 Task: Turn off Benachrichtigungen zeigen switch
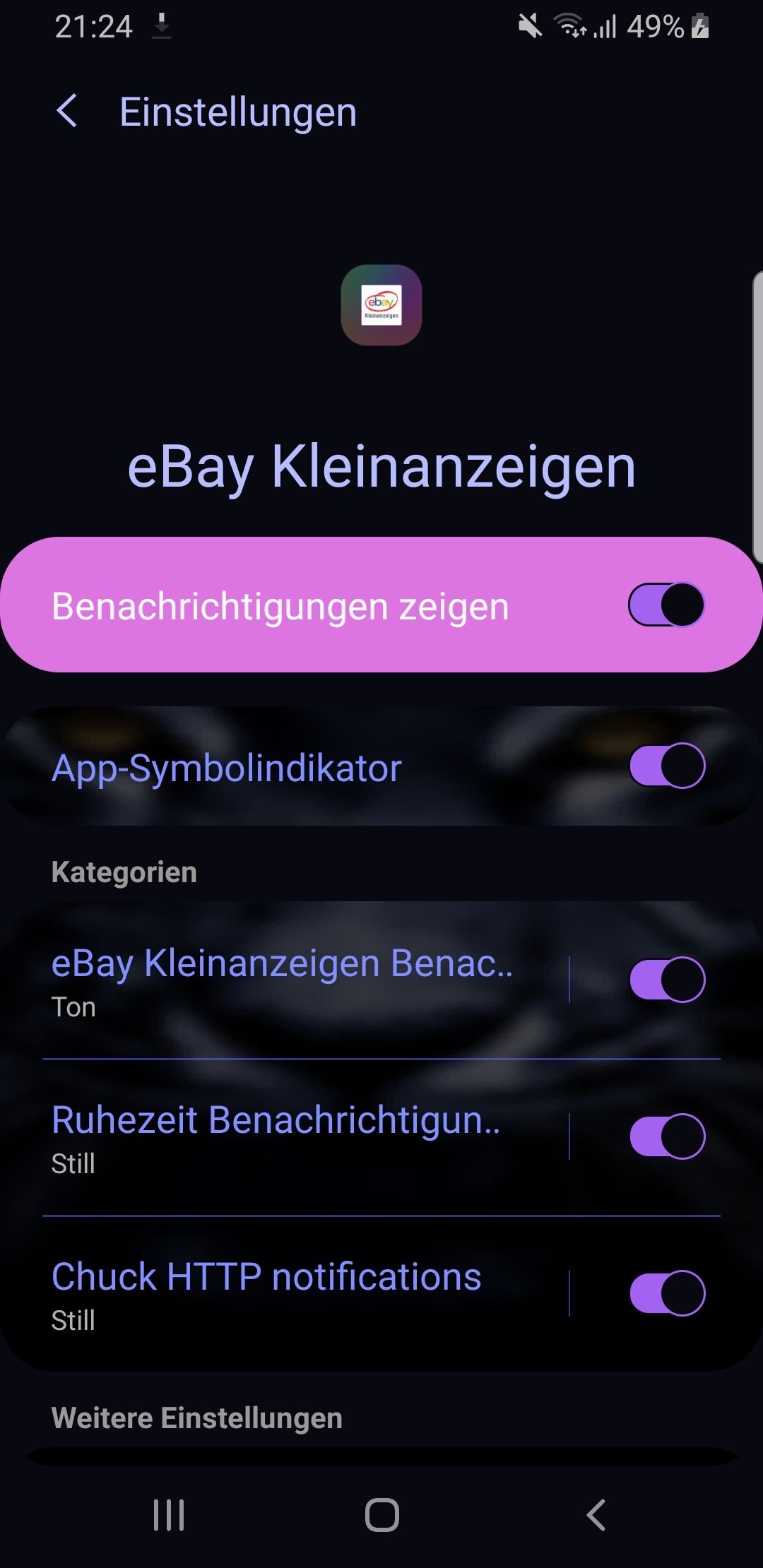point(666,605)
